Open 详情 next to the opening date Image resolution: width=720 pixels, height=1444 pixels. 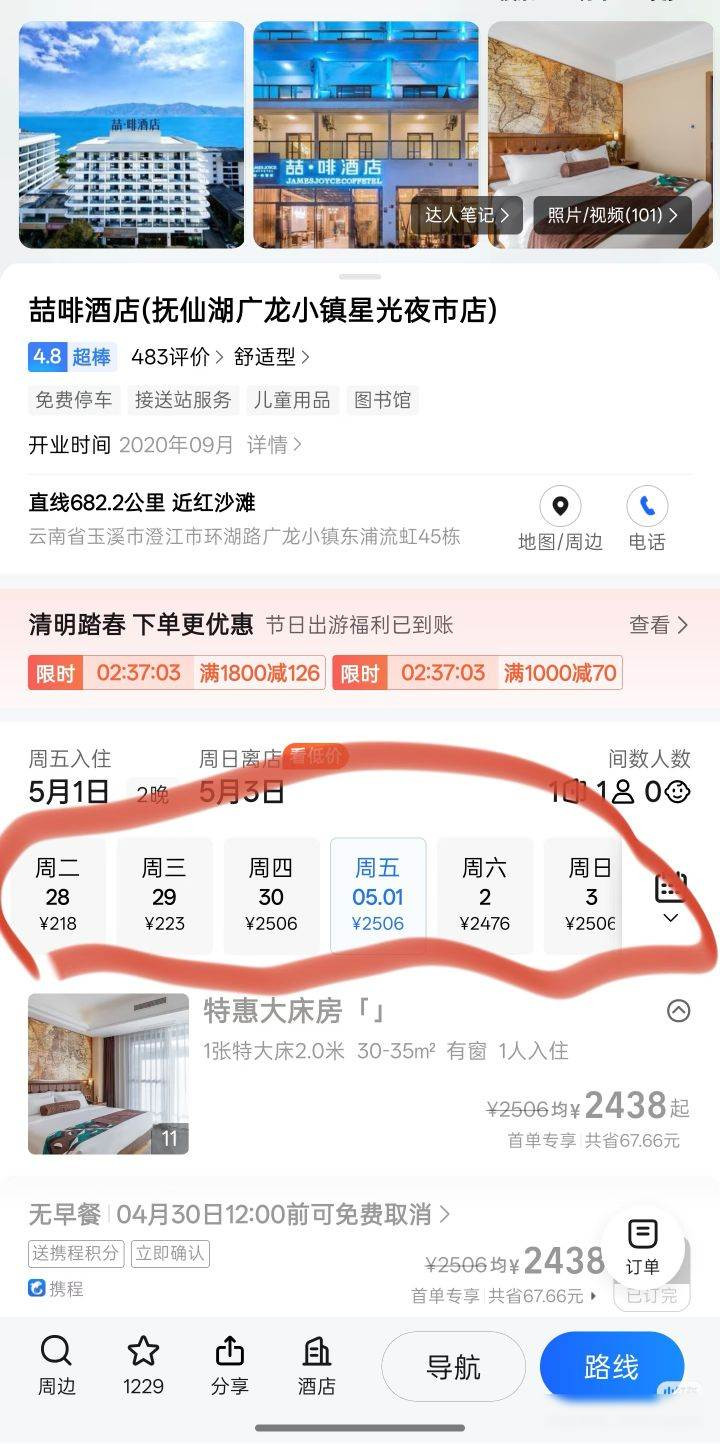click(274, 445)
